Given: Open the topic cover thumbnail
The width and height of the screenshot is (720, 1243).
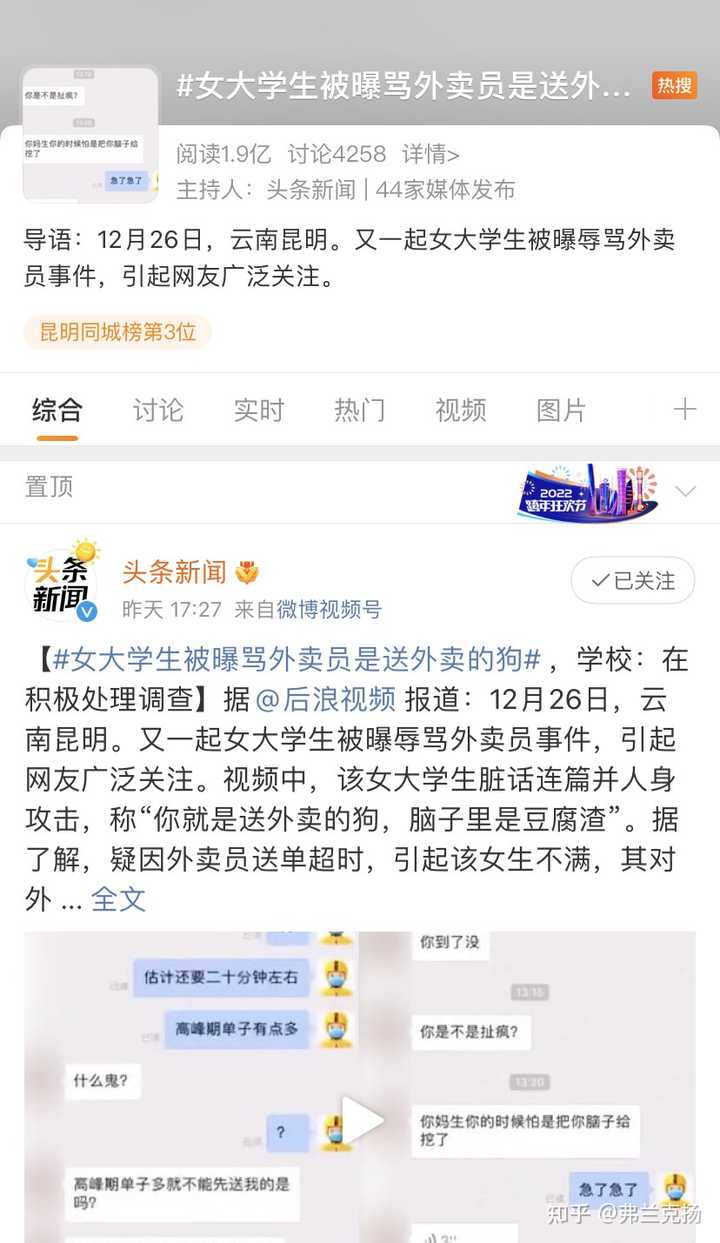Looking at the screenshot, I should [x=91, y=135].
